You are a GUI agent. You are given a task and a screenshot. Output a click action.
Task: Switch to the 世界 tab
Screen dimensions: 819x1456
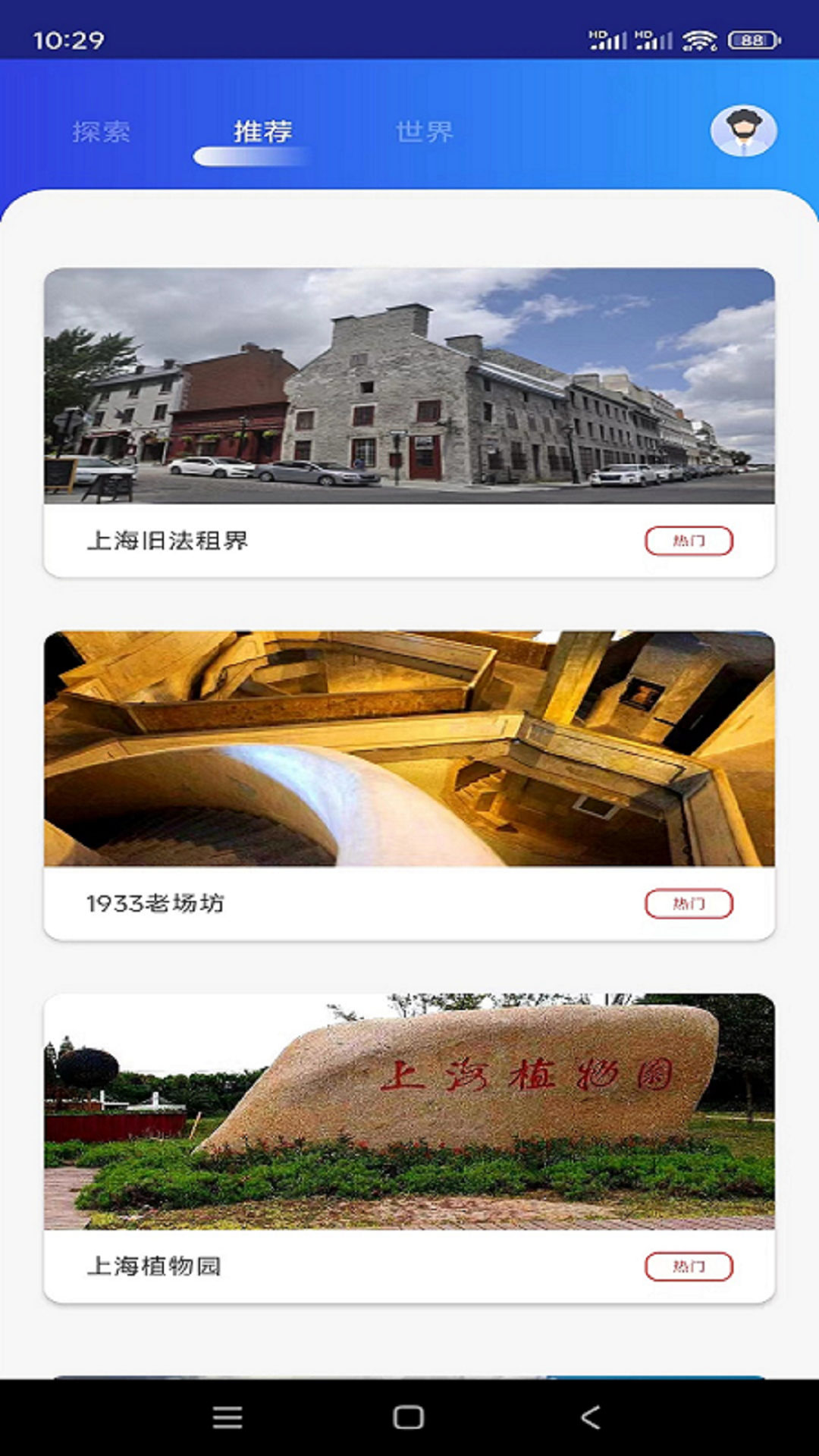[423, 133]
